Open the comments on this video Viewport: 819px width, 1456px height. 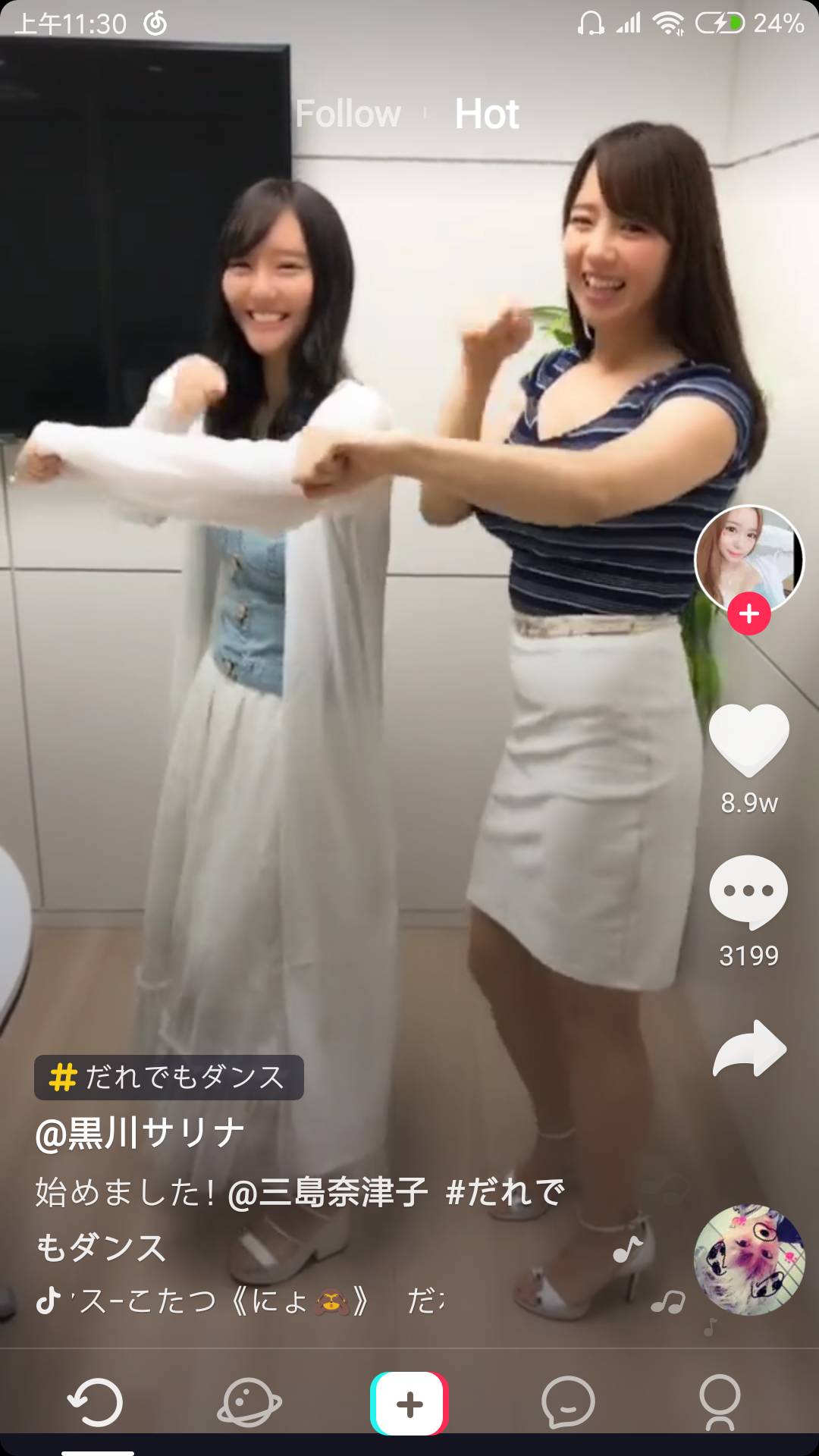[749, 892]
